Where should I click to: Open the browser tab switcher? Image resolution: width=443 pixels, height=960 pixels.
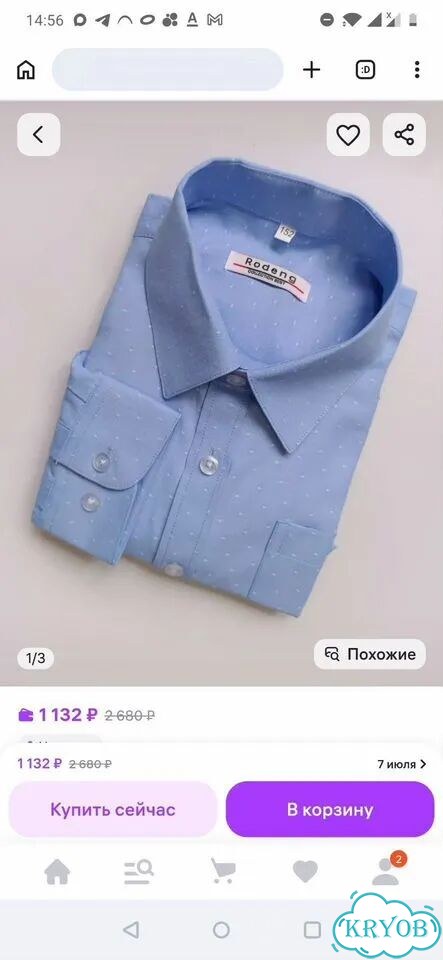point(365,70)
